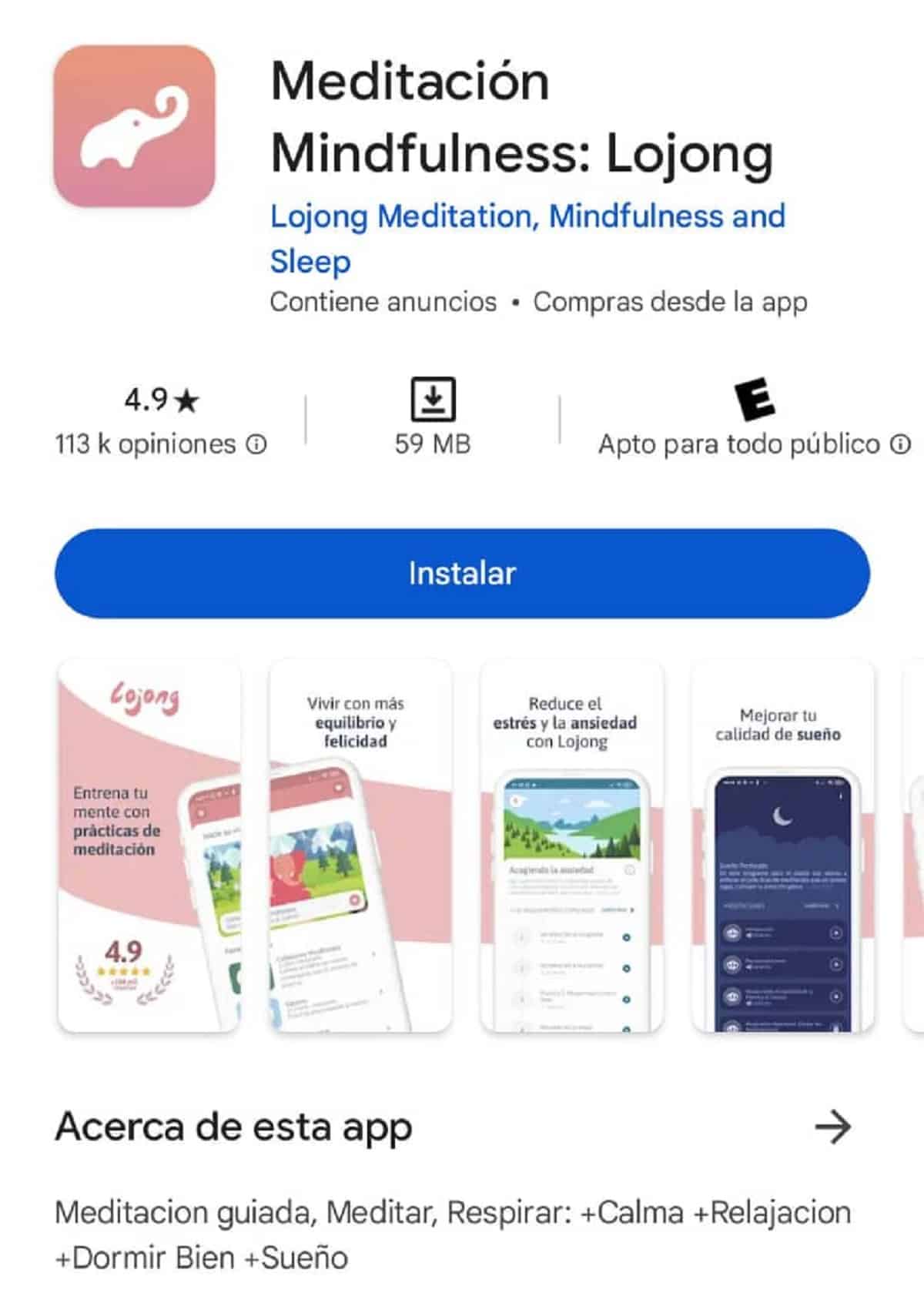
Task: Show info about Apto para todo público
Action: pos(900,444)
